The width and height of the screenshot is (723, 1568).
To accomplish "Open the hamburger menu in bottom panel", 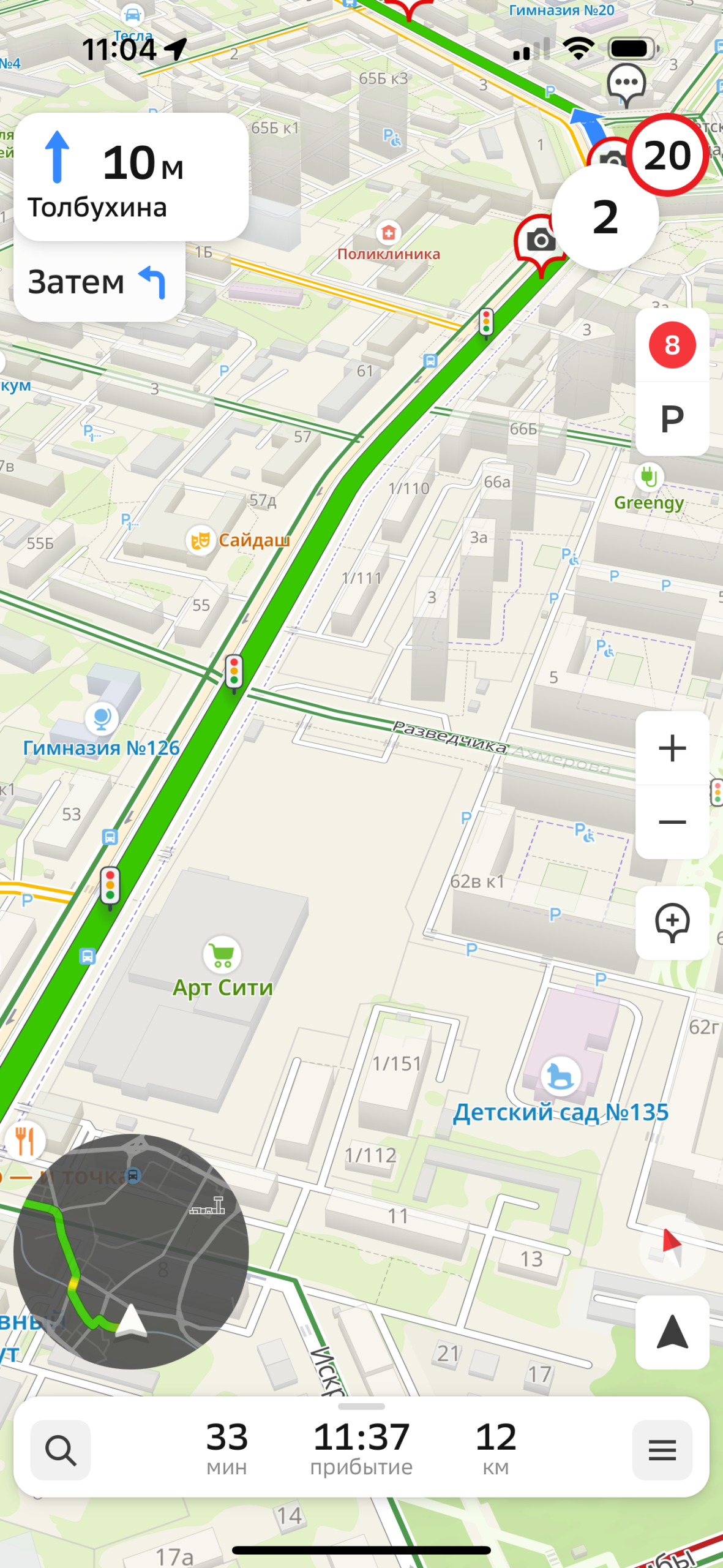I will click(x=662, y=1450).
